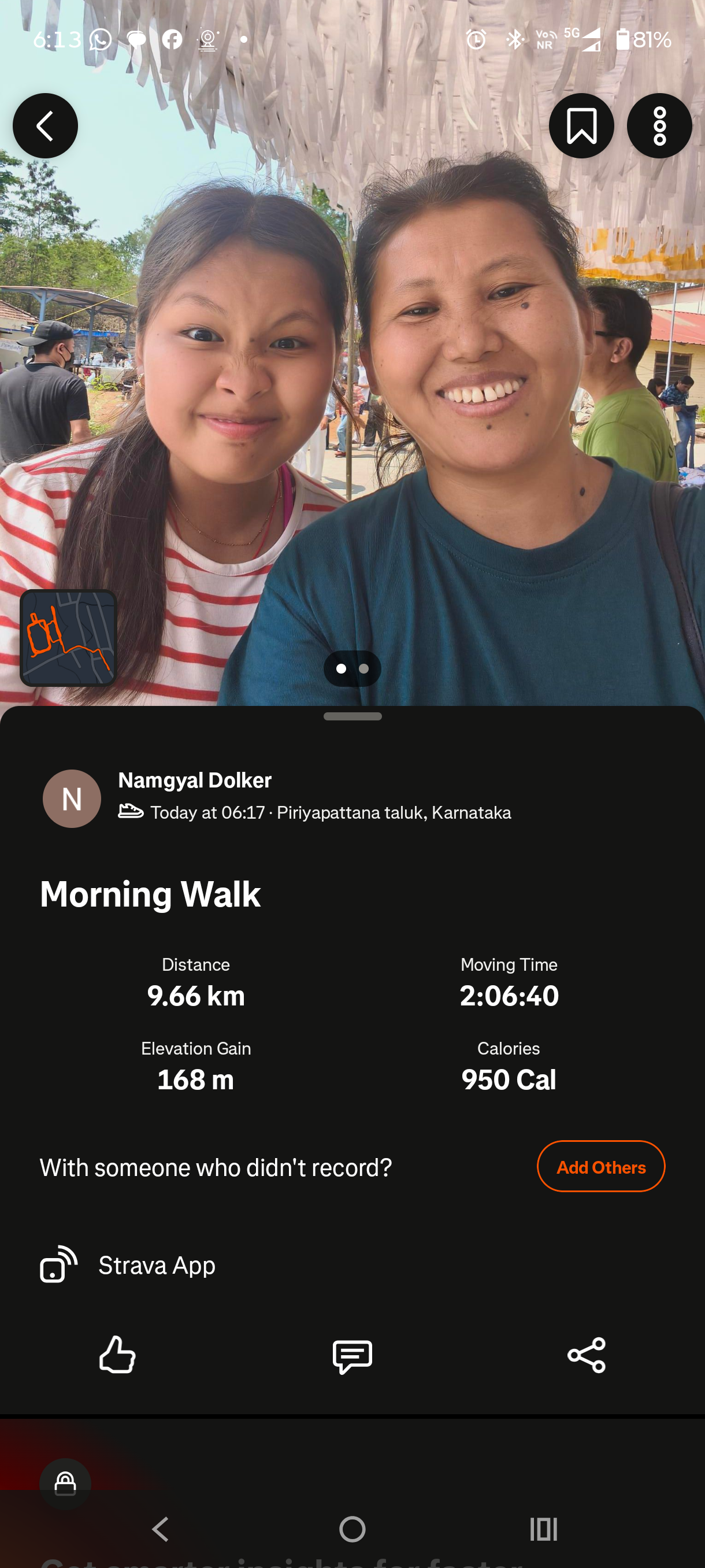Tap the Add Others button

click(x=600, y=1166)
